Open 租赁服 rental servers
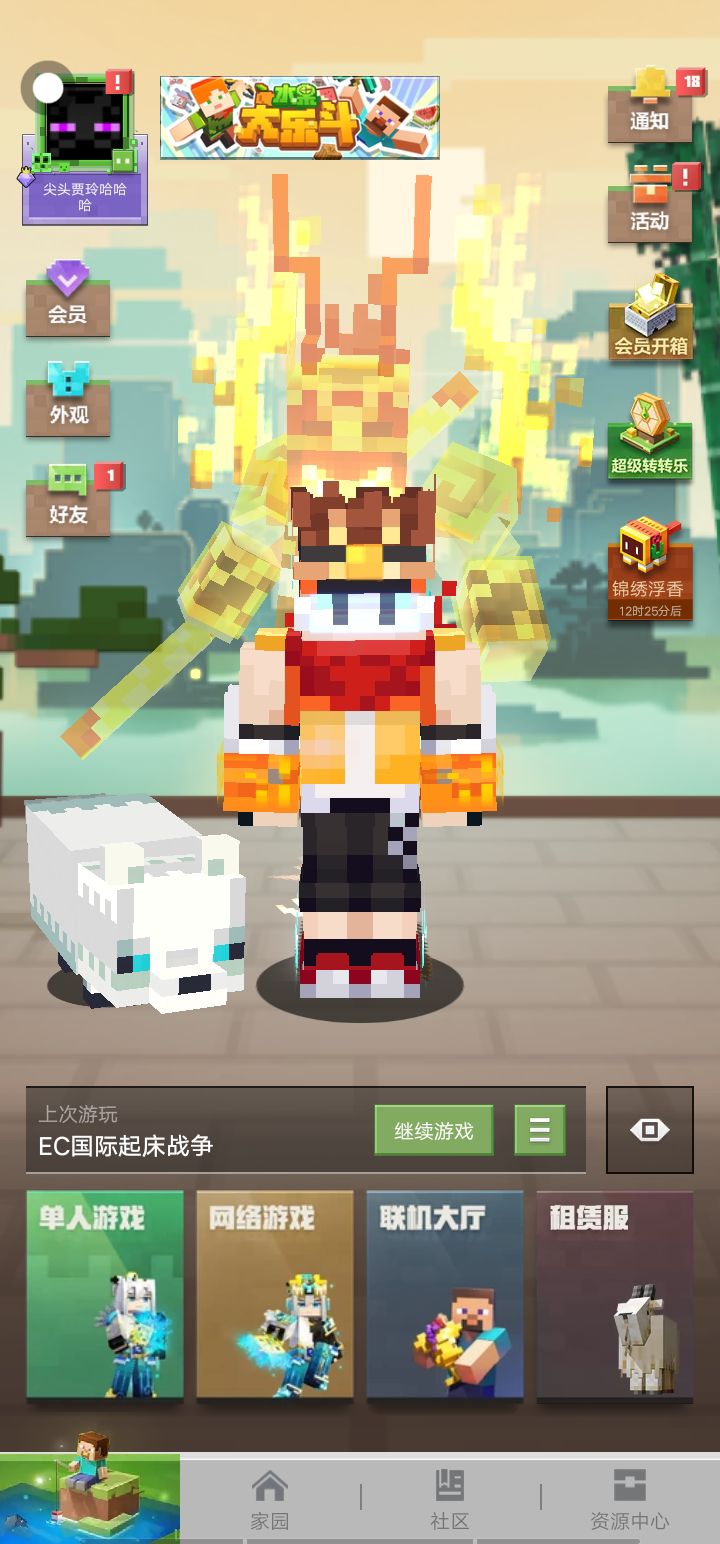 pos(615,1295)
